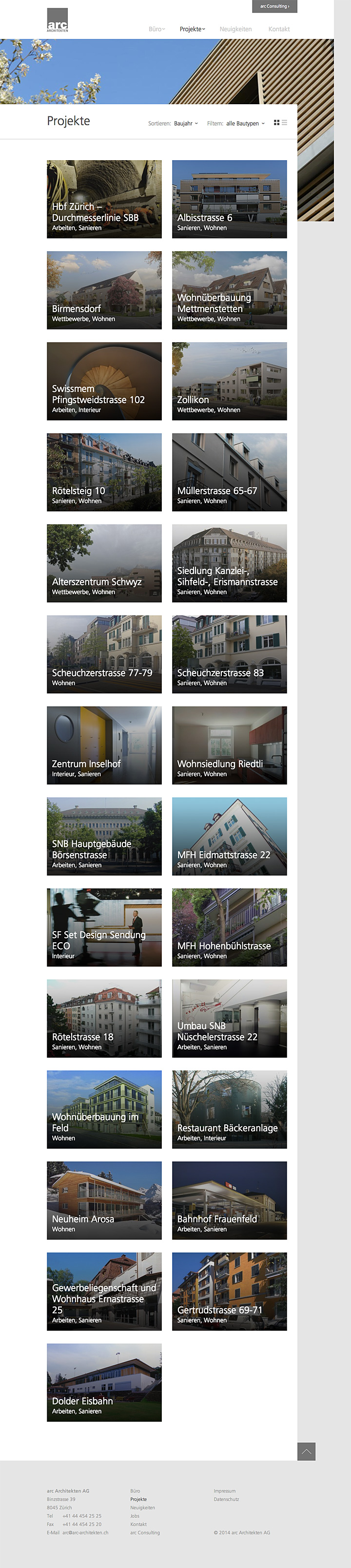Open the Neuigkeiten page
The height and width of the screenshot is (1568, 351).
(x=235, y=29)
